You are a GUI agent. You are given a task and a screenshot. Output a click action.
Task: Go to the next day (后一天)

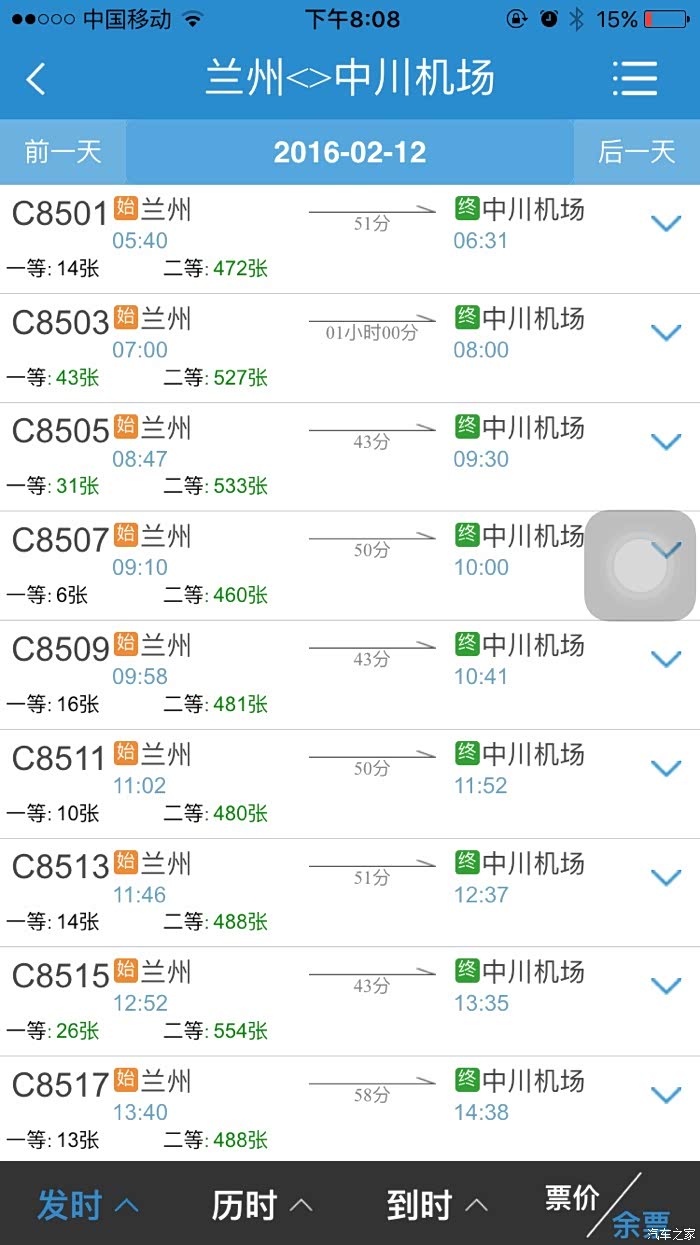pyautogui.click(x=637, y=152)
